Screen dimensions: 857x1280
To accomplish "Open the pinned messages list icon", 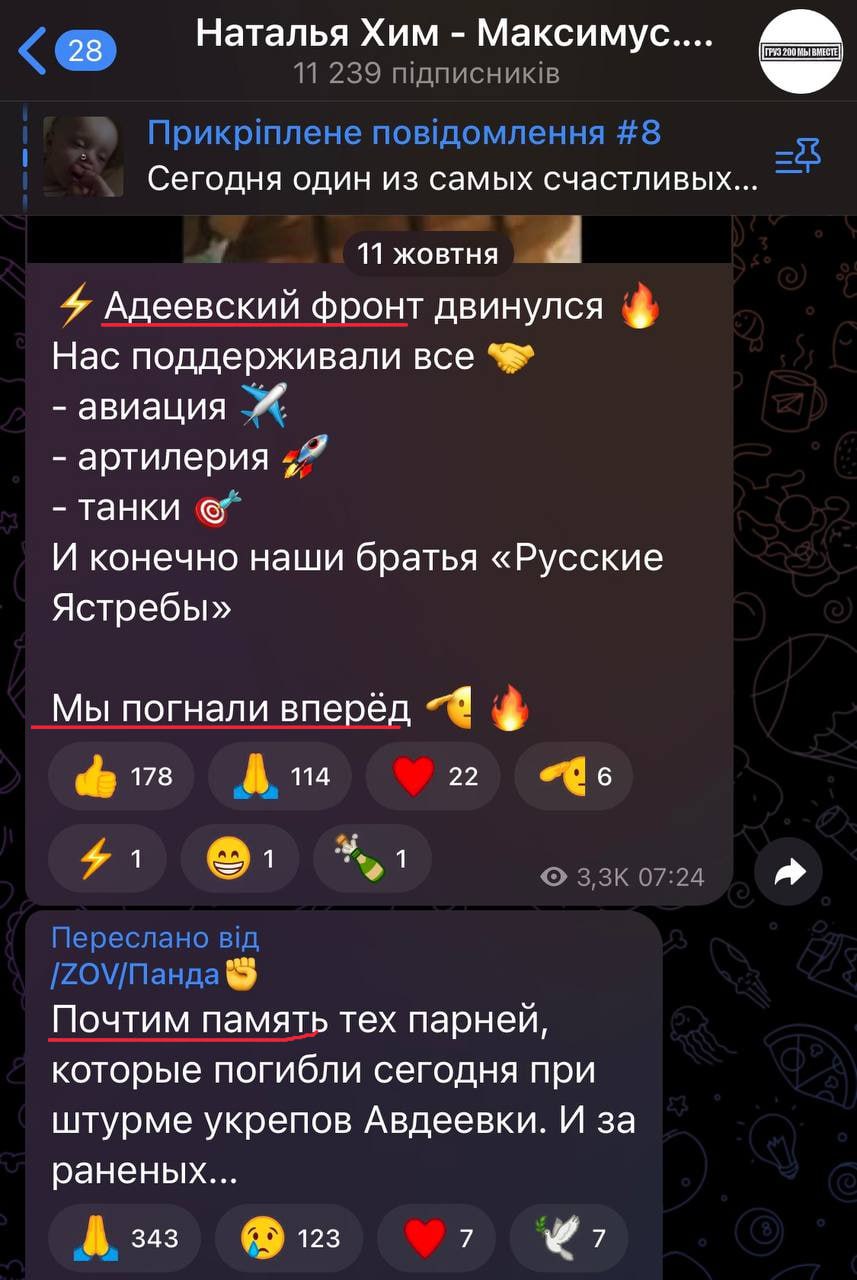I will [x=798, y=157].
